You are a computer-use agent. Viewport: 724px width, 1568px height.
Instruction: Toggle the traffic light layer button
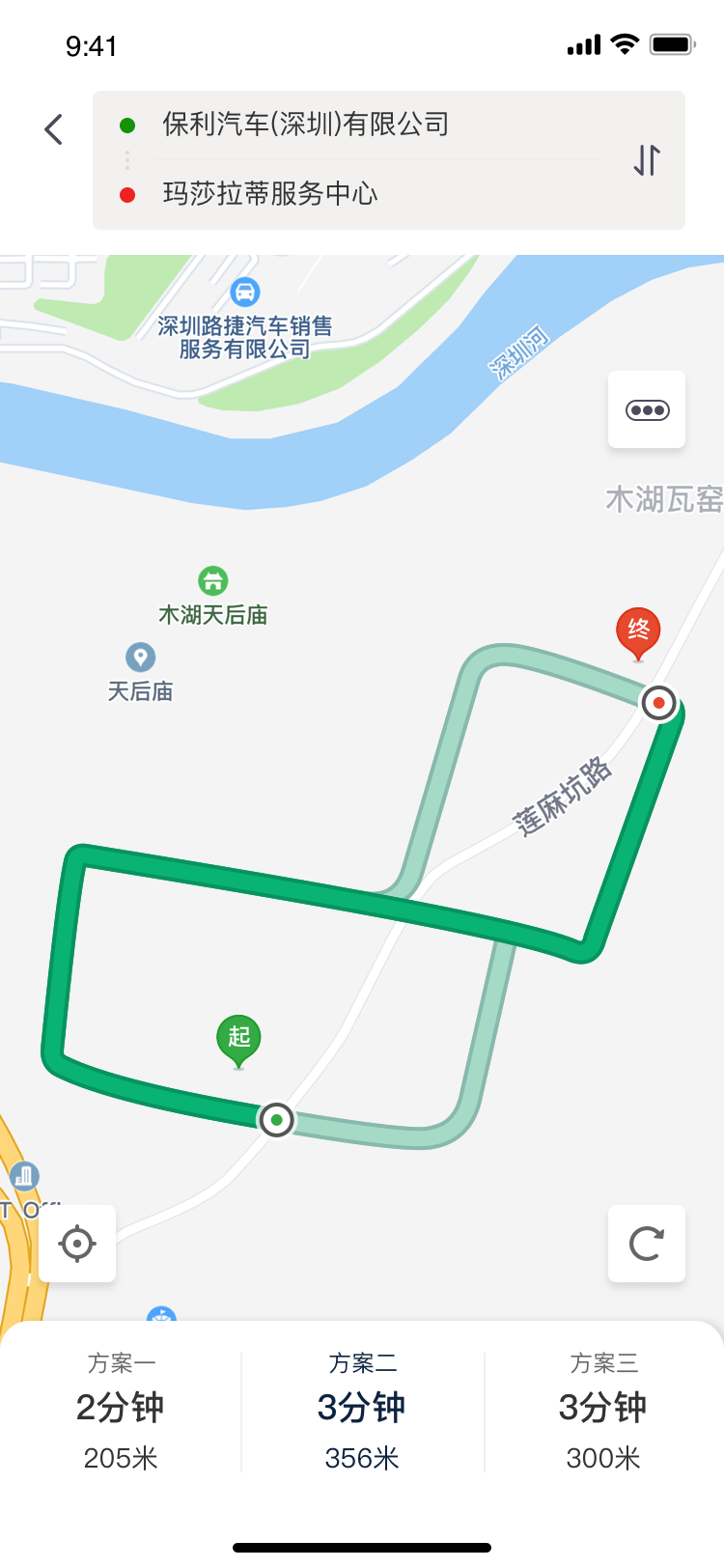(x=647, y=410)
